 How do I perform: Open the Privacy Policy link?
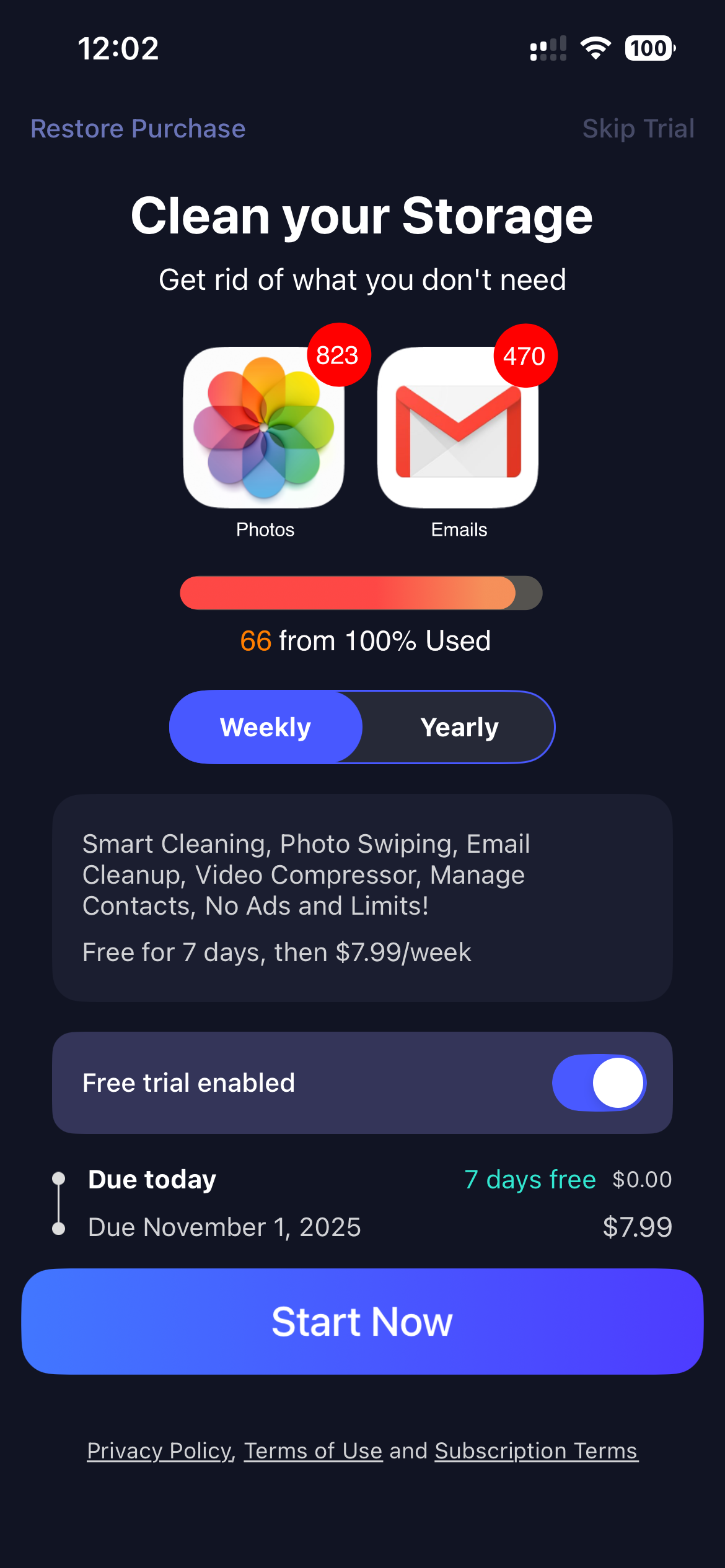click(160, 1450)
